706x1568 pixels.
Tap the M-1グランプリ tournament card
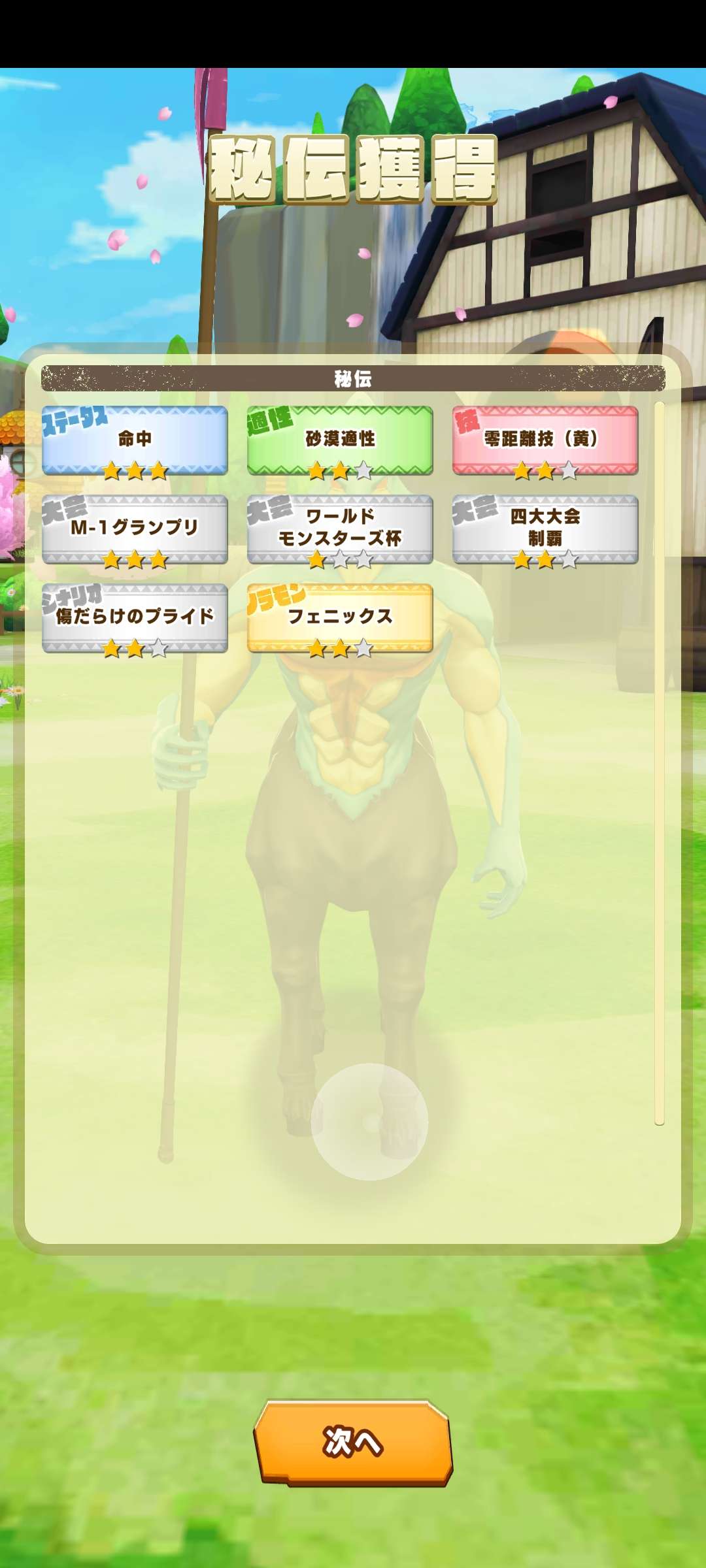click(135, 529)
